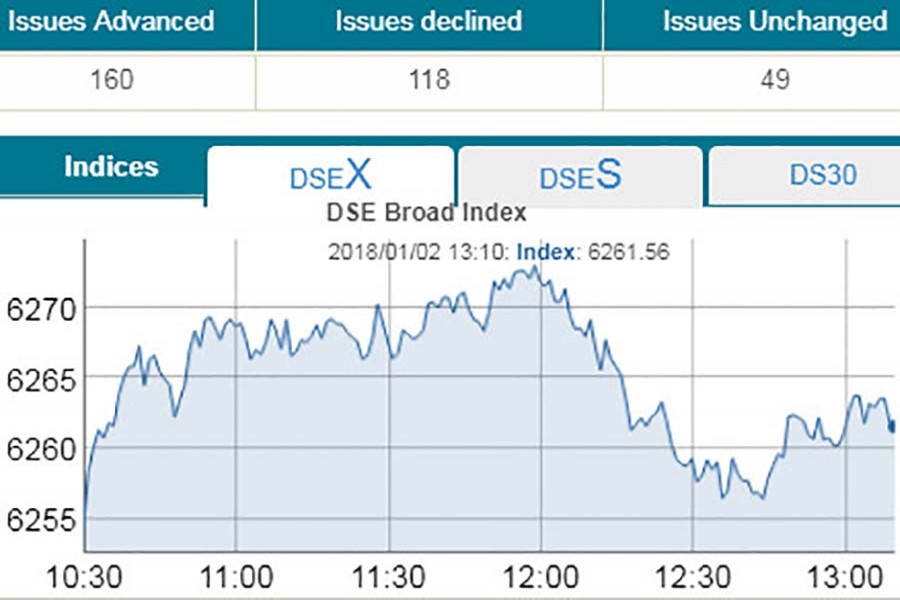Switch to the DSEX index tab

(x=330, y=176)
